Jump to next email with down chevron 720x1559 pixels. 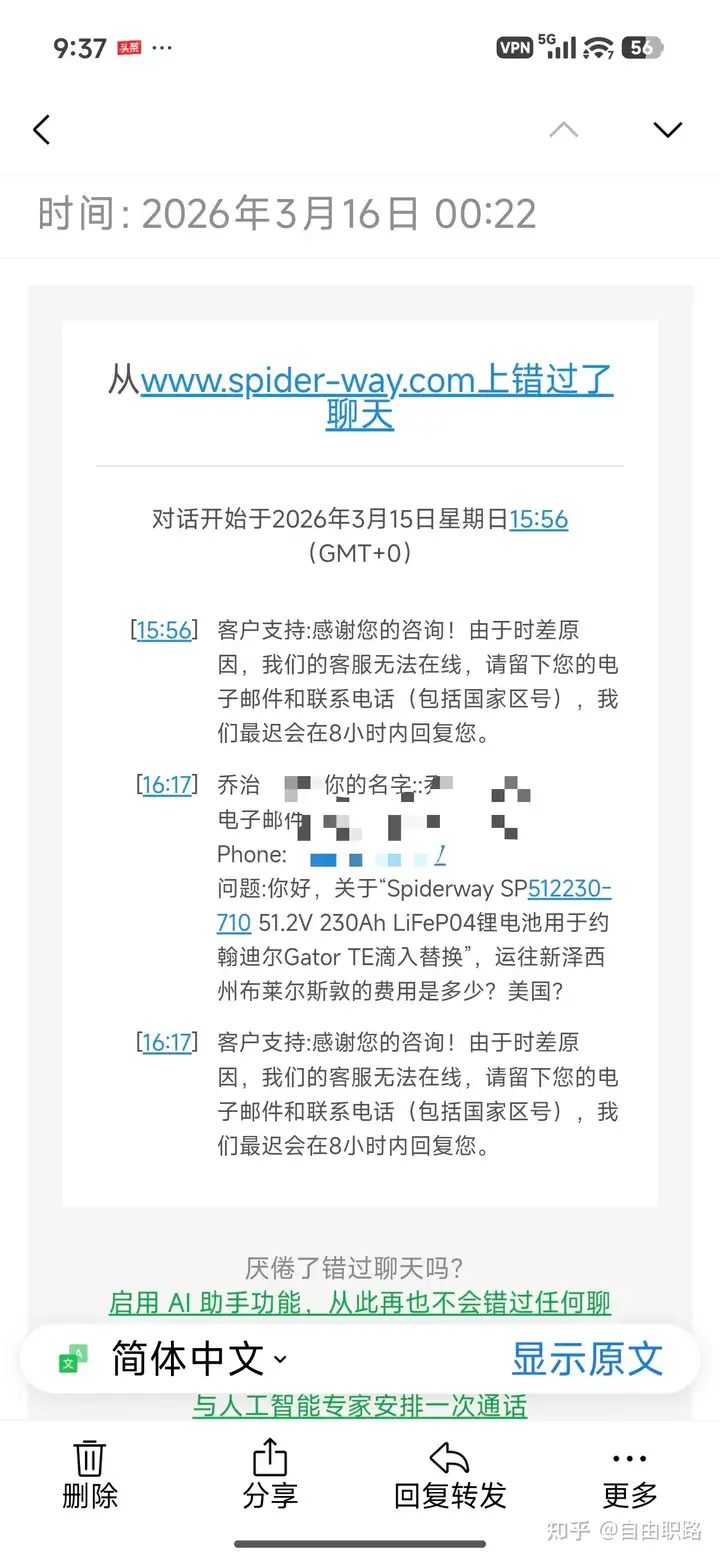(x=667, y=130)
